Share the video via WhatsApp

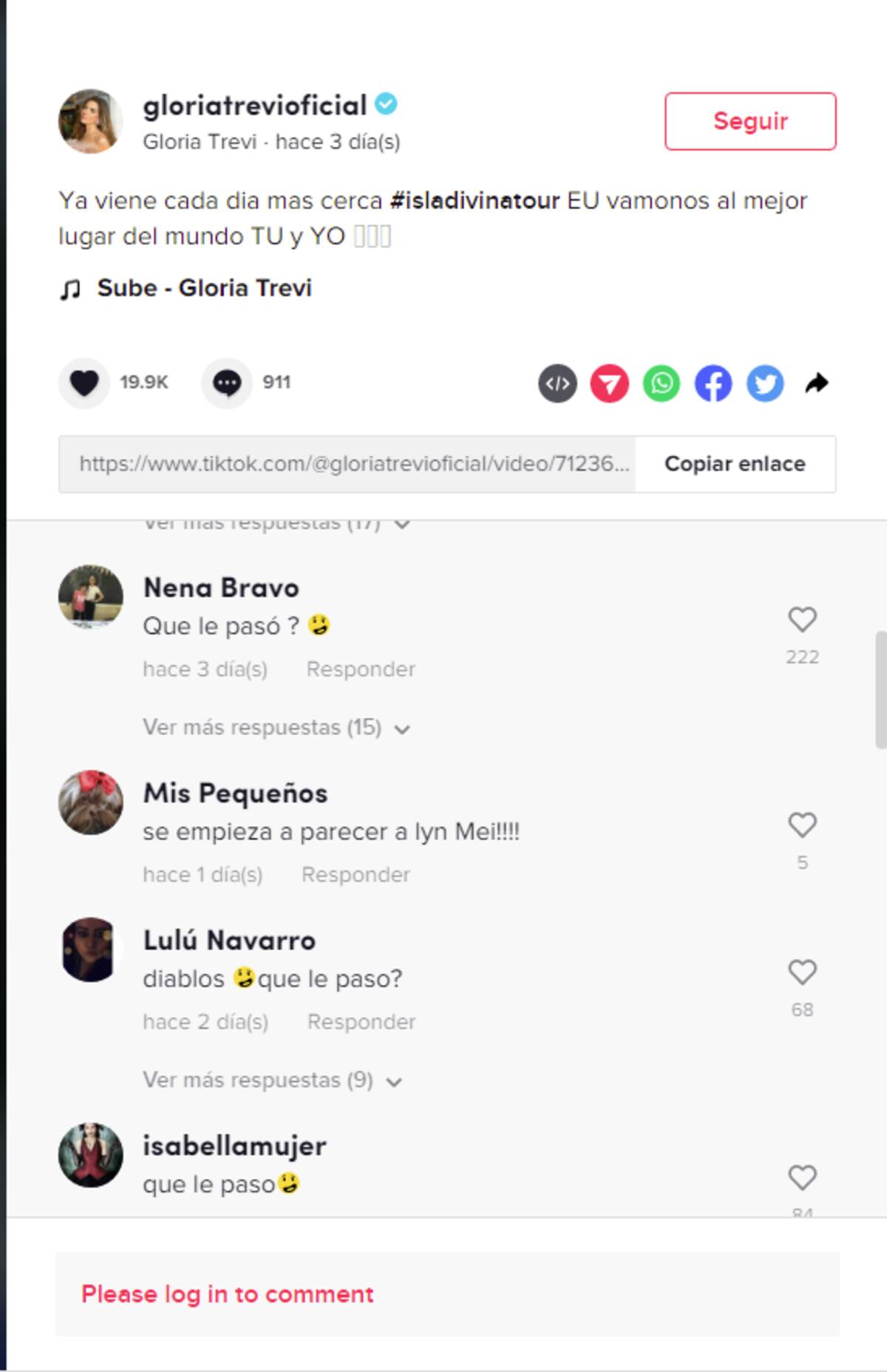(661, 383)
